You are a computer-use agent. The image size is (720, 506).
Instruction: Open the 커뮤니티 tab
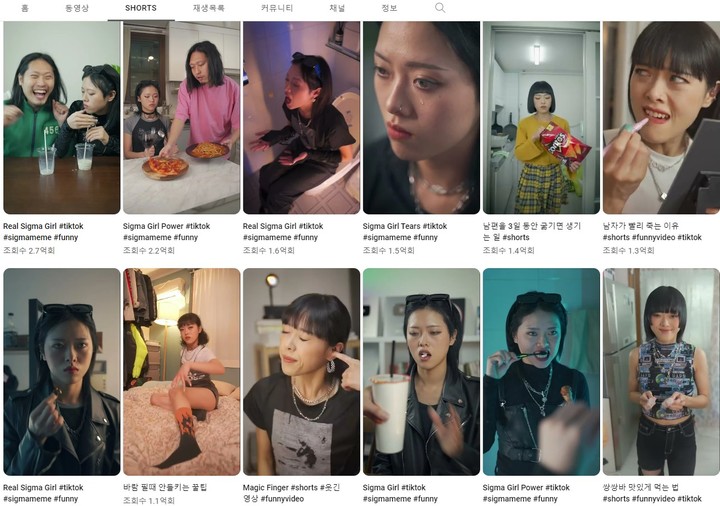[277, 8]
